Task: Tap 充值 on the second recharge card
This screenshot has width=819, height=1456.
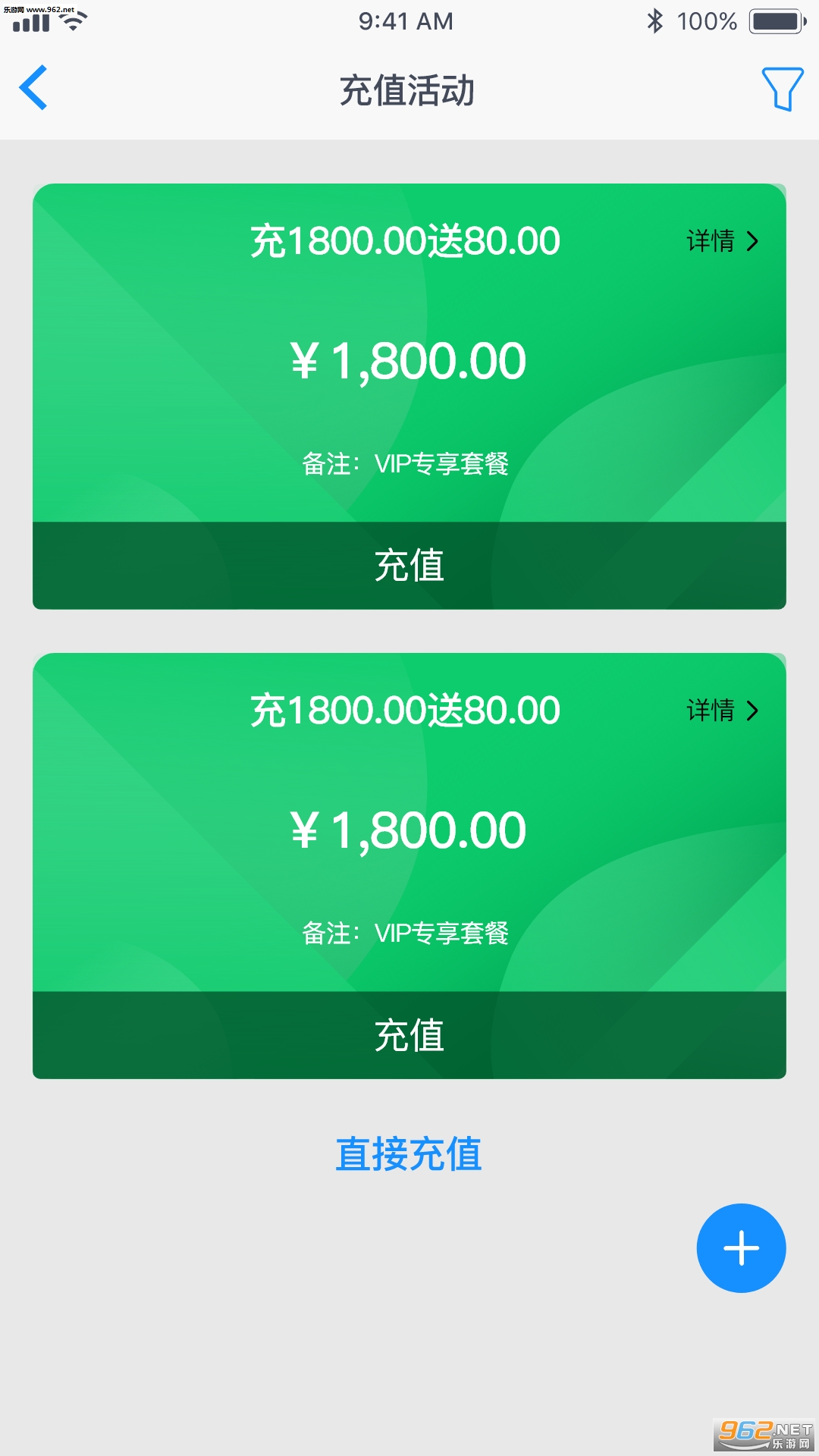Action: [x=409, y=1035]
